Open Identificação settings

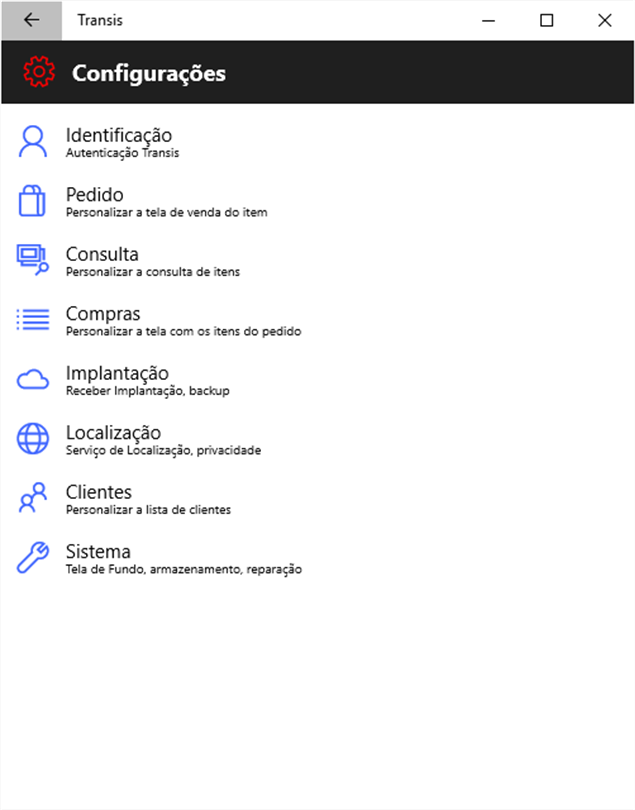(119, 142)
